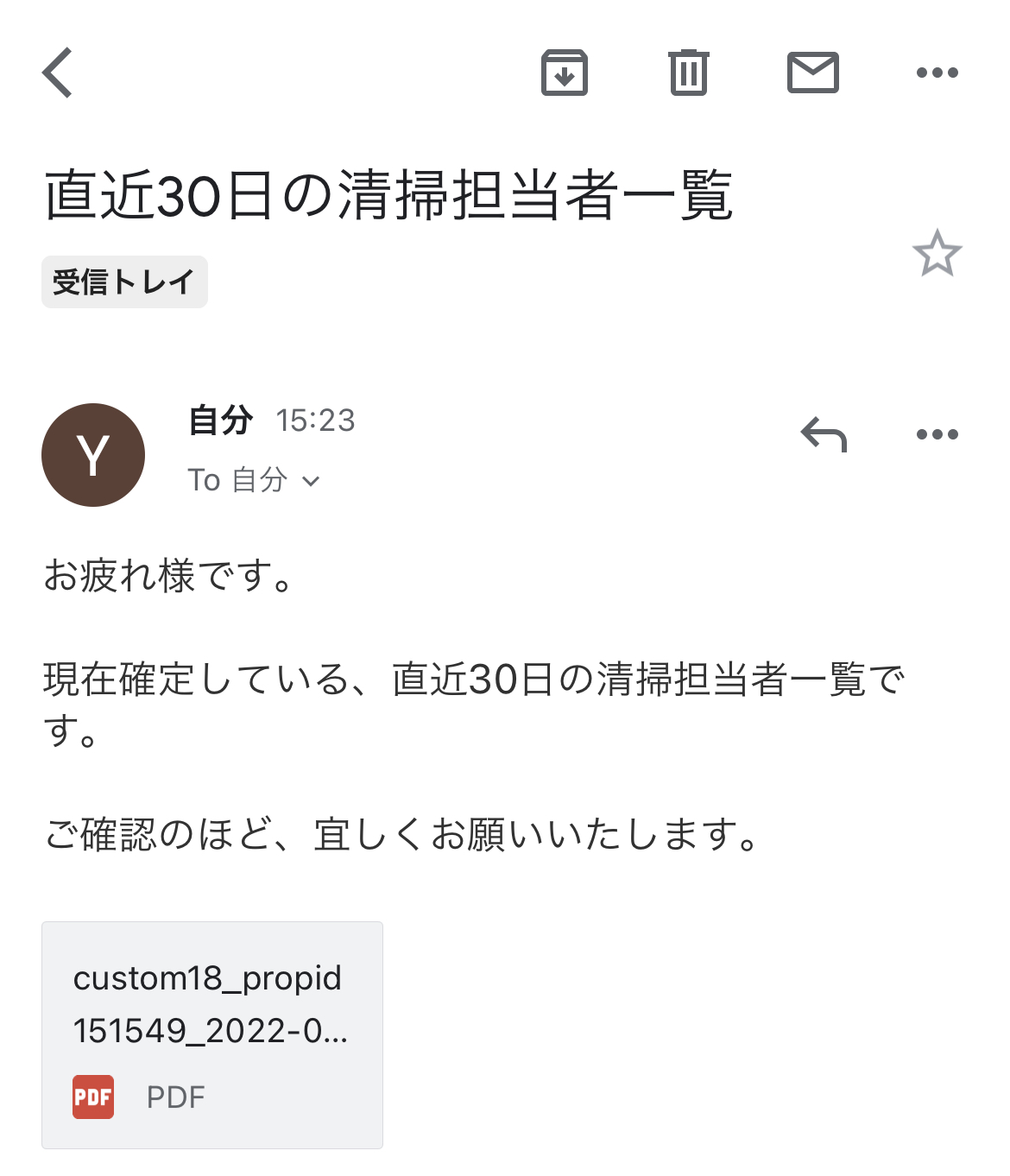Delete this email with the trash icon
The image size is (1010, 1176).
(688, 73)
